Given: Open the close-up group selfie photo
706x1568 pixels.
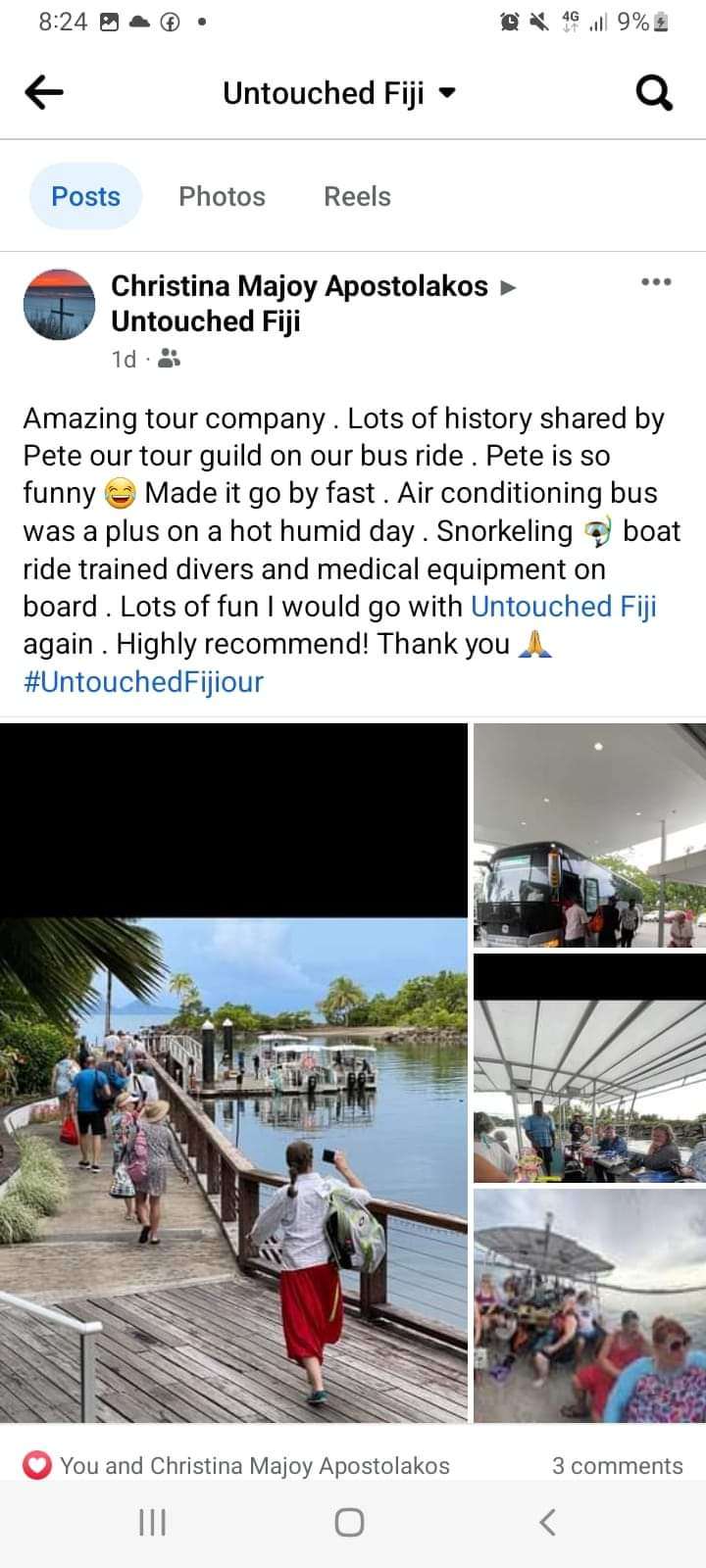Looking at the screenshot, I should point(589,1305).
